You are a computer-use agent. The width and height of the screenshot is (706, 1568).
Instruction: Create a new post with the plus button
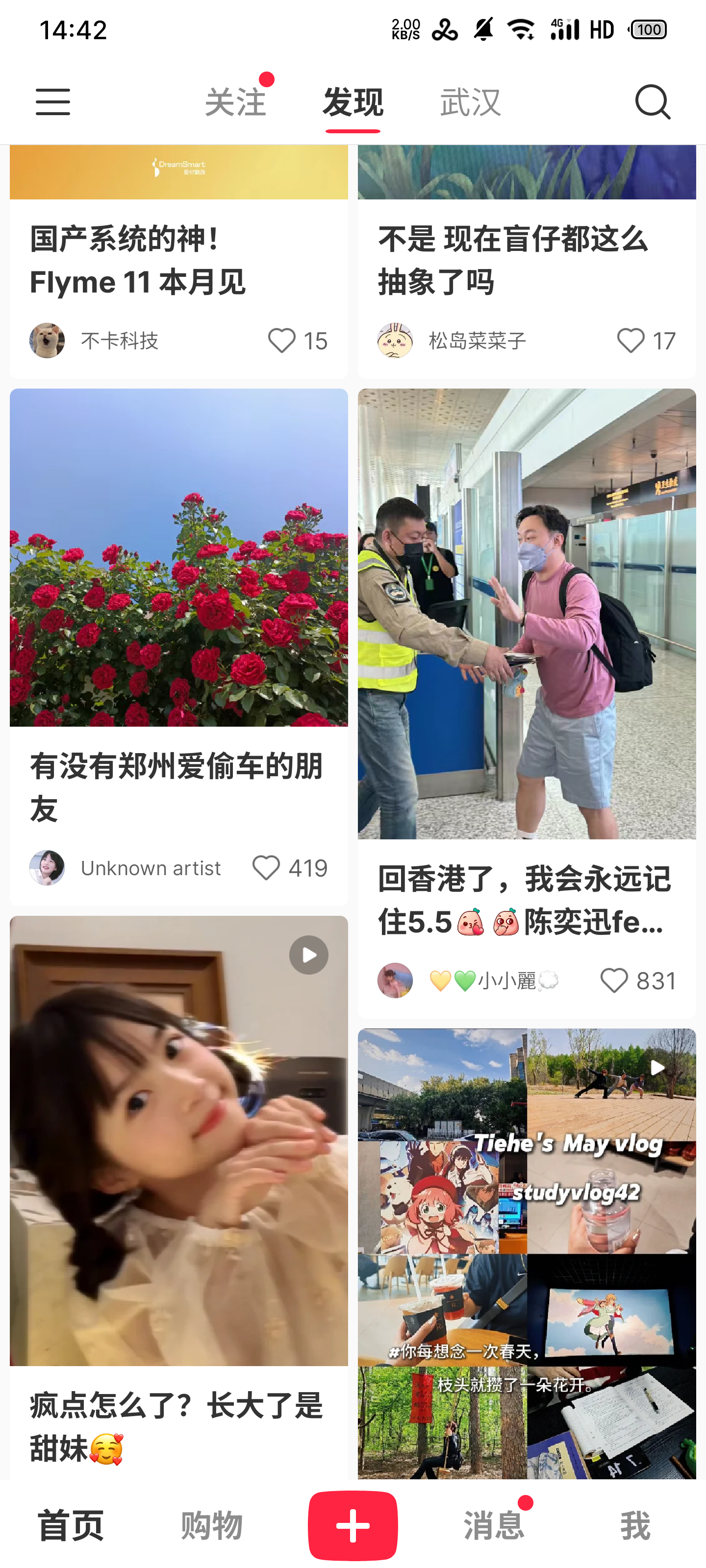coord(353,1525)
